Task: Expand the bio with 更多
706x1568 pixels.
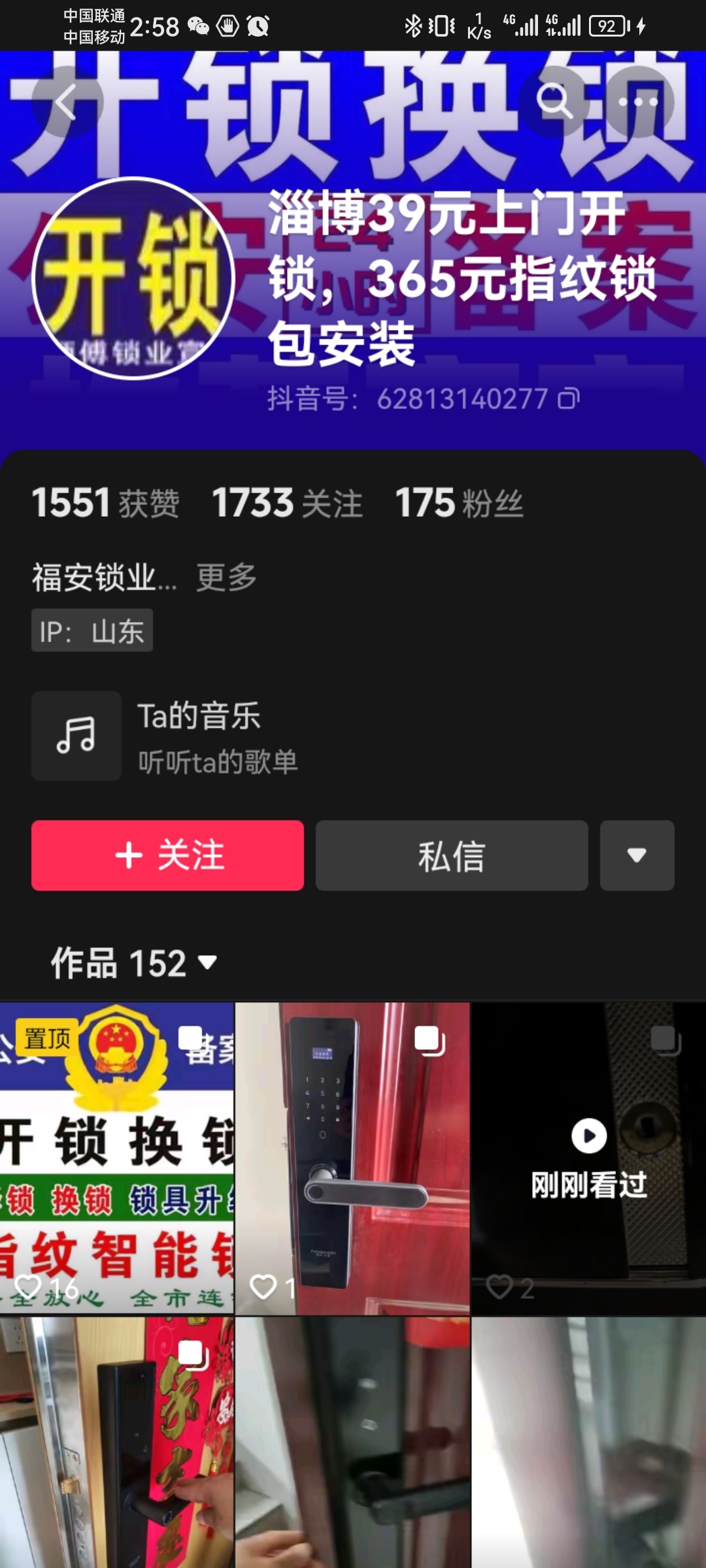Action: (x=226, y=578)
